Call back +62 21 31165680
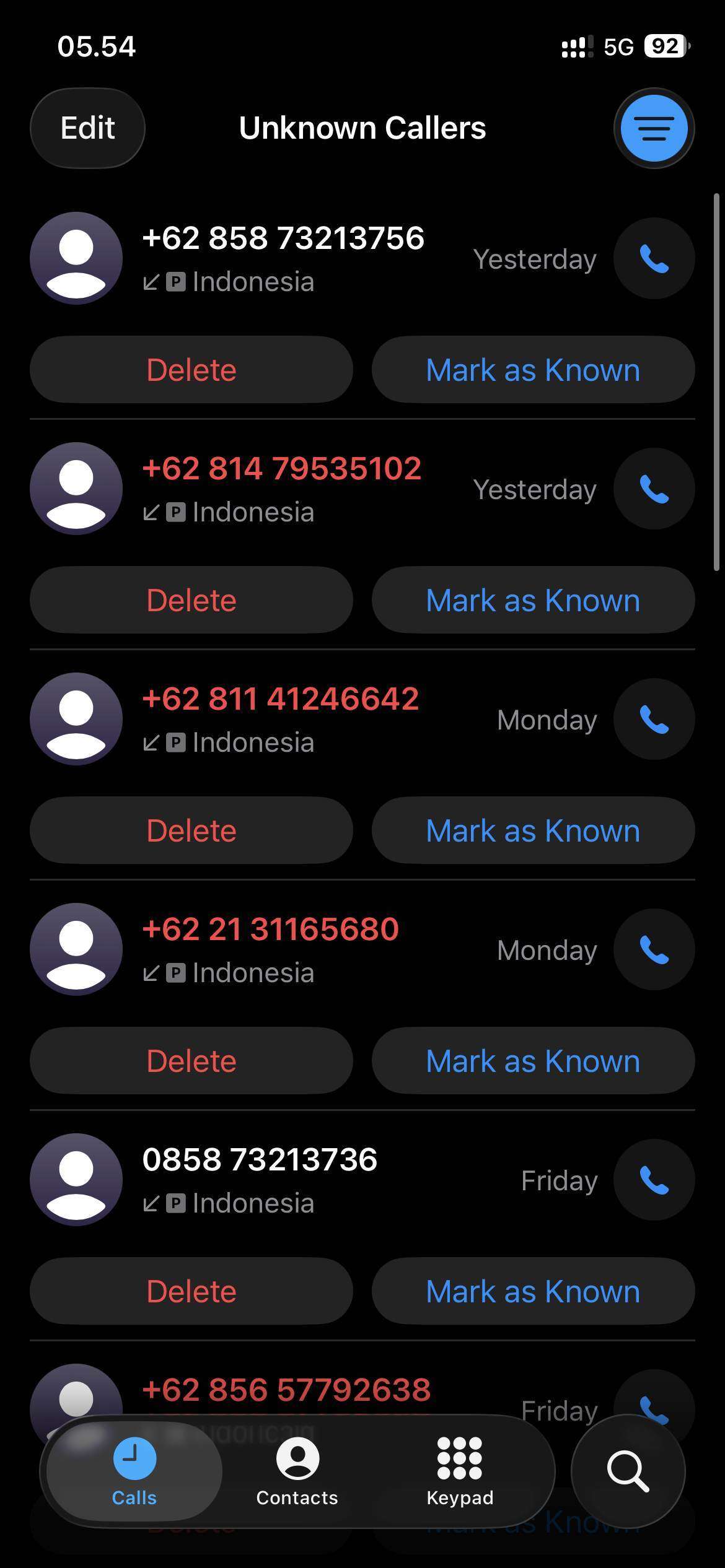This screenshot has width=725, height=1568. [x=654, y=950]
